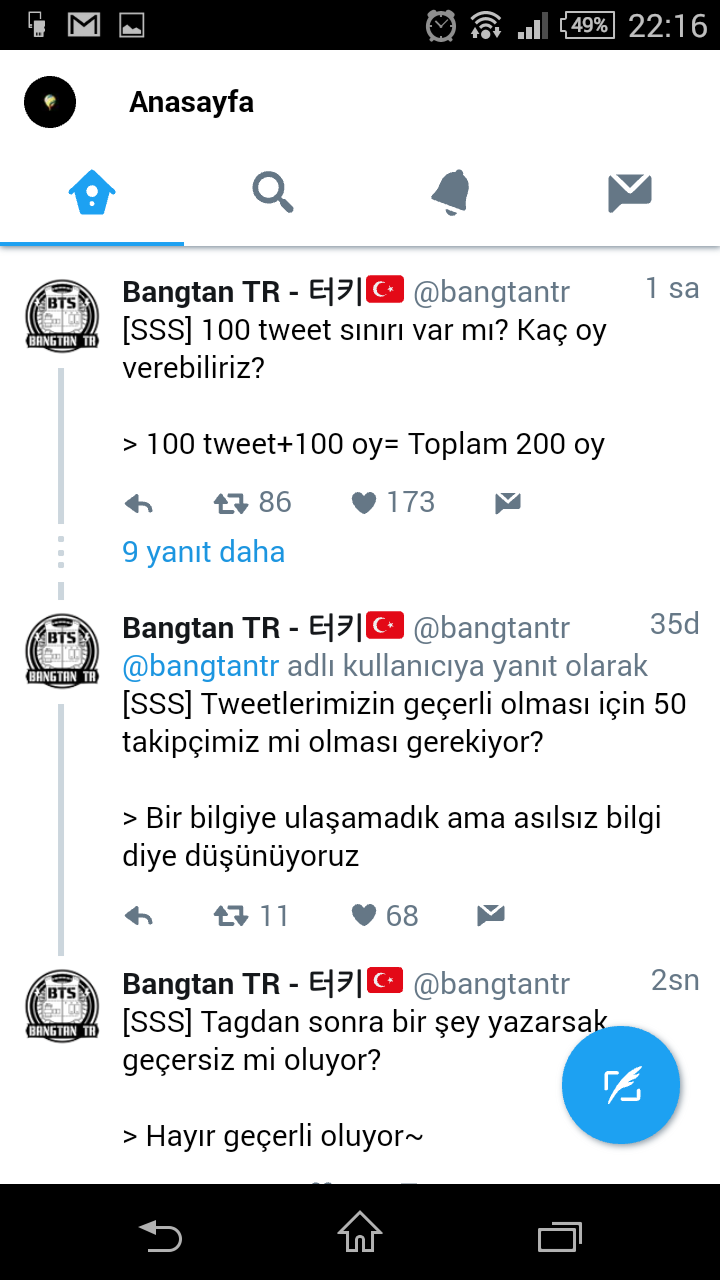Go to the system home screen
This screenshot has height=1280, width=720.
tap(360, 1235)
